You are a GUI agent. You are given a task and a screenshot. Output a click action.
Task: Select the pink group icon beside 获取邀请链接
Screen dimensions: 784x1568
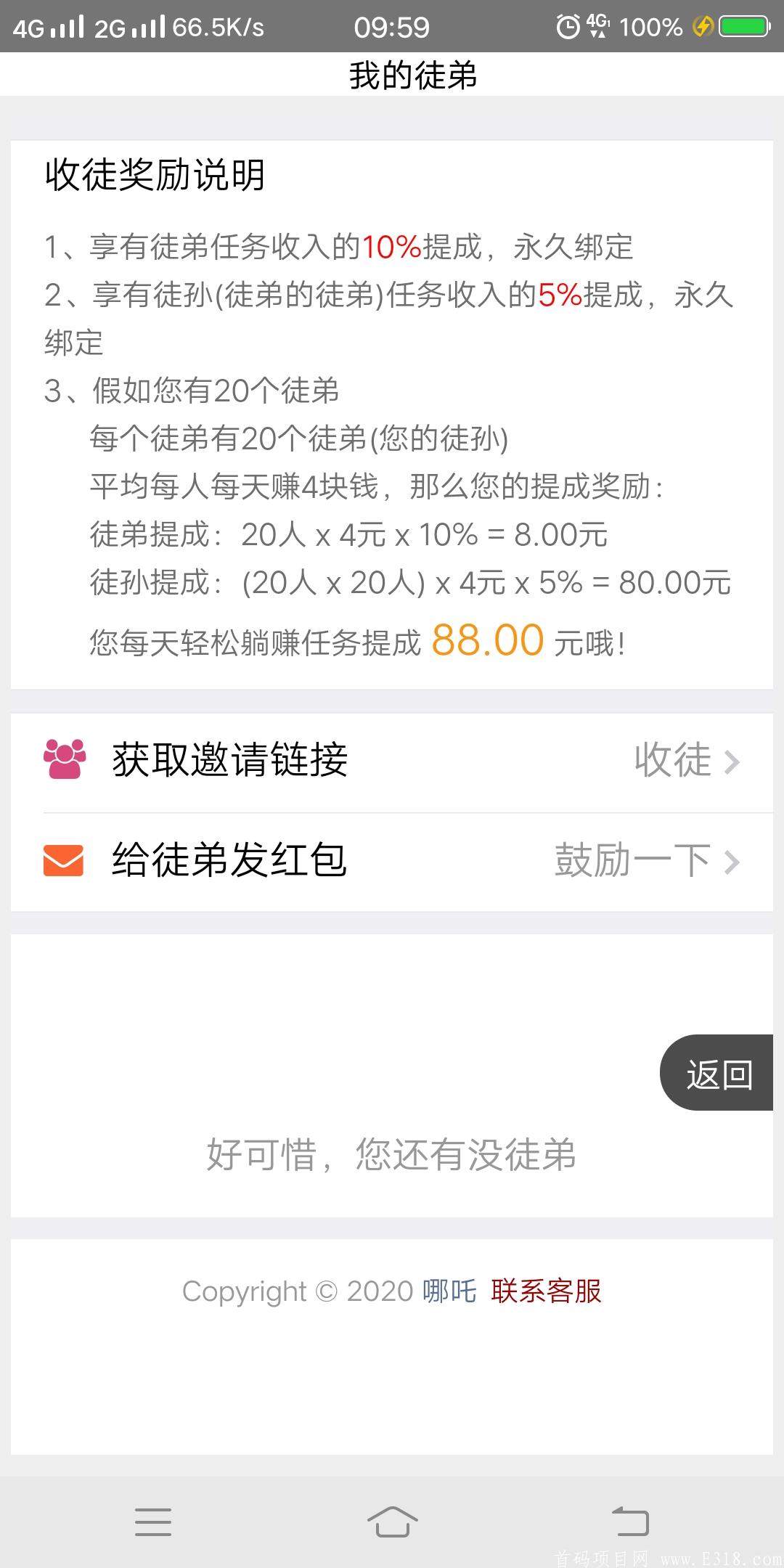pos(65,761)
